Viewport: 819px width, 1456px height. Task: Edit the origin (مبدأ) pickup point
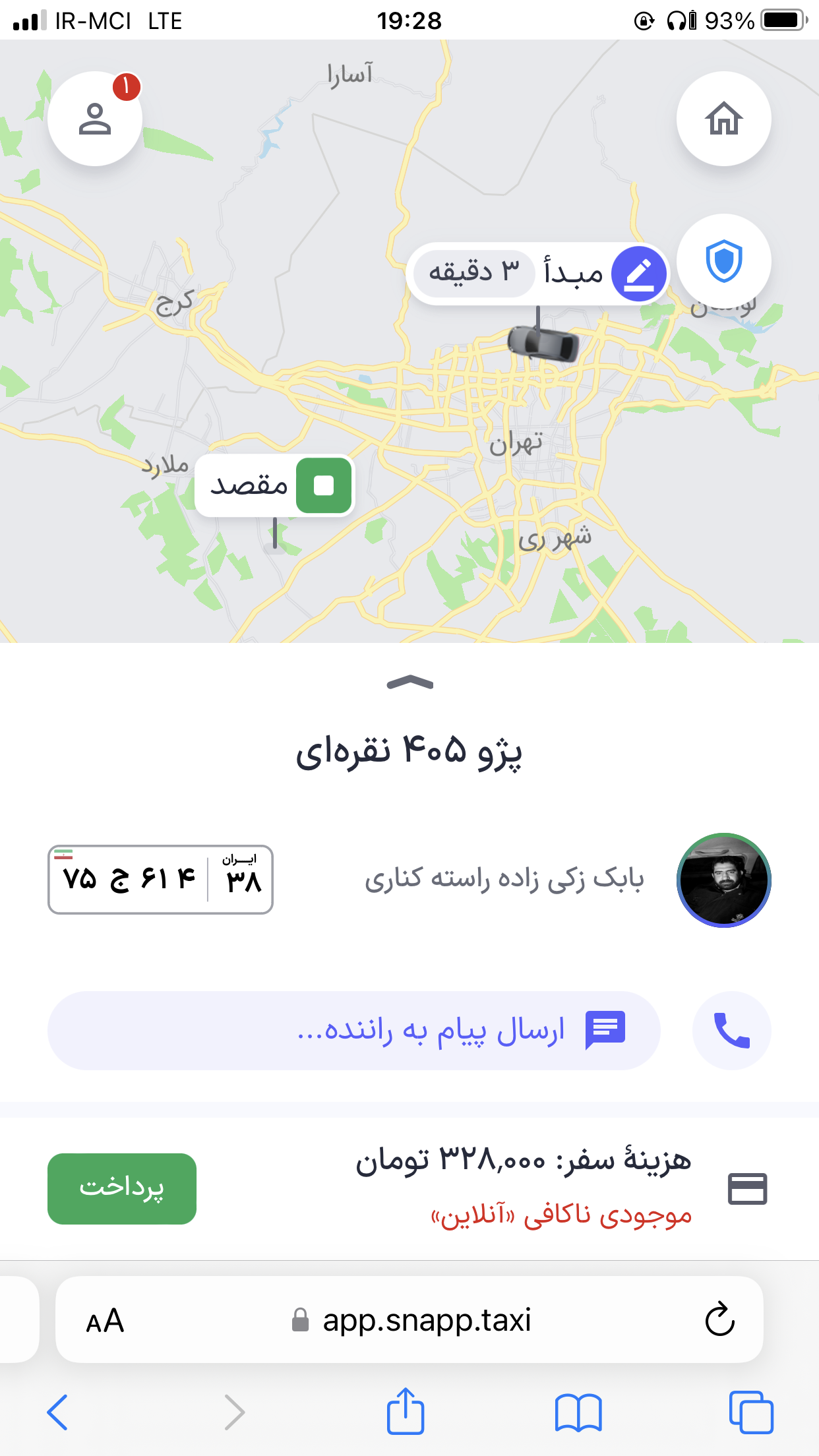click(638, 274)
